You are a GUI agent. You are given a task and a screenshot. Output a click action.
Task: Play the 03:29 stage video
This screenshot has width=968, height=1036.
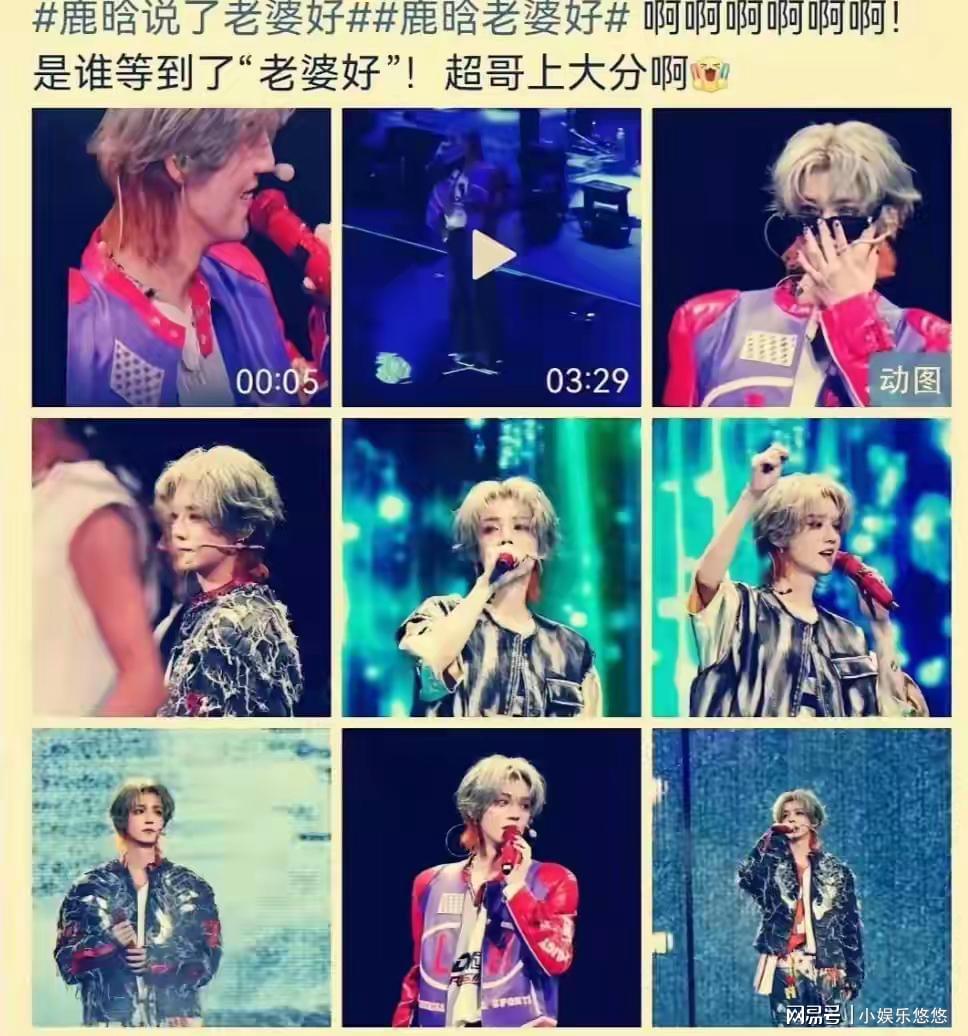pos(492,256)
